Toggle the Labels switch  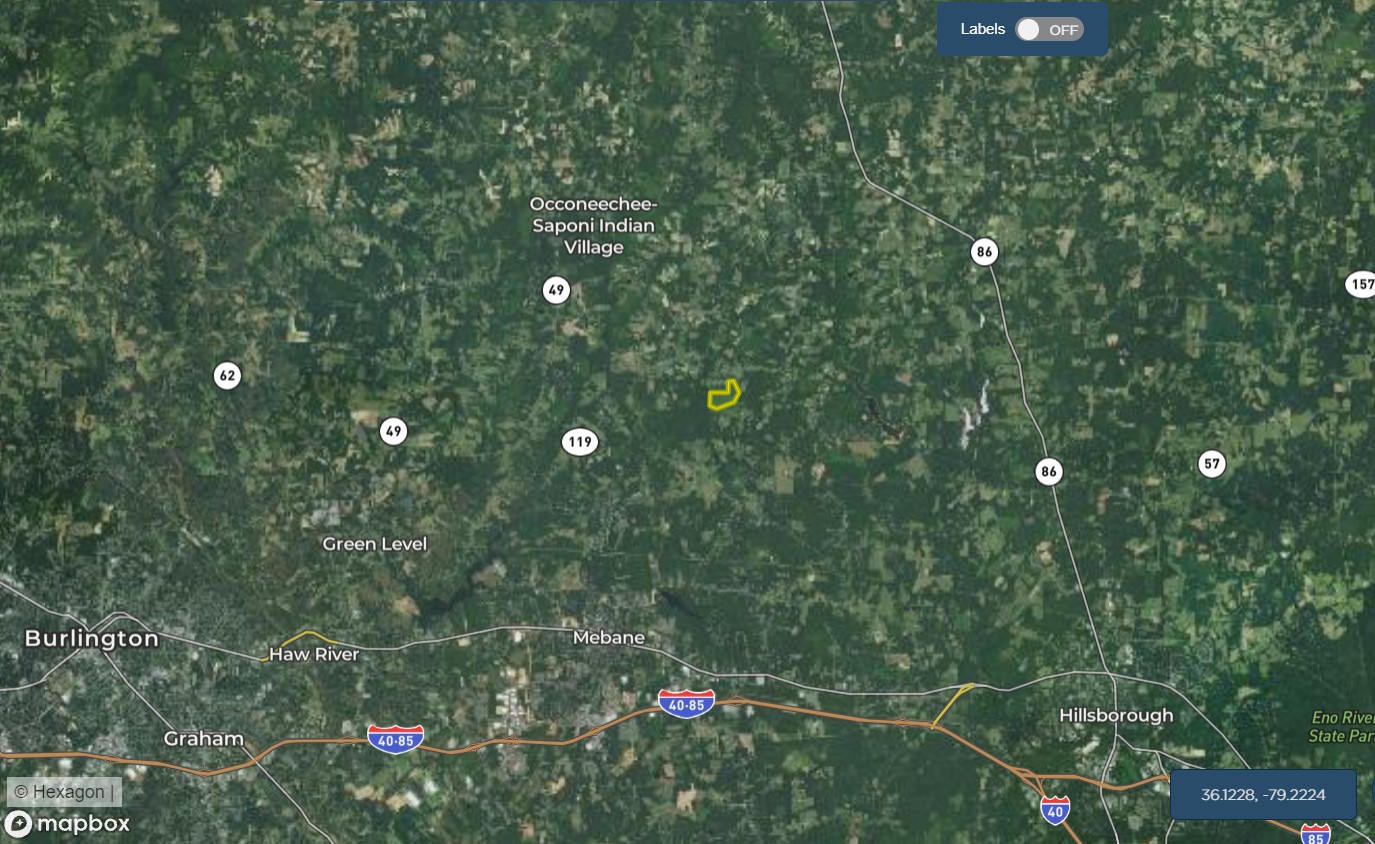pos(1048,30)
